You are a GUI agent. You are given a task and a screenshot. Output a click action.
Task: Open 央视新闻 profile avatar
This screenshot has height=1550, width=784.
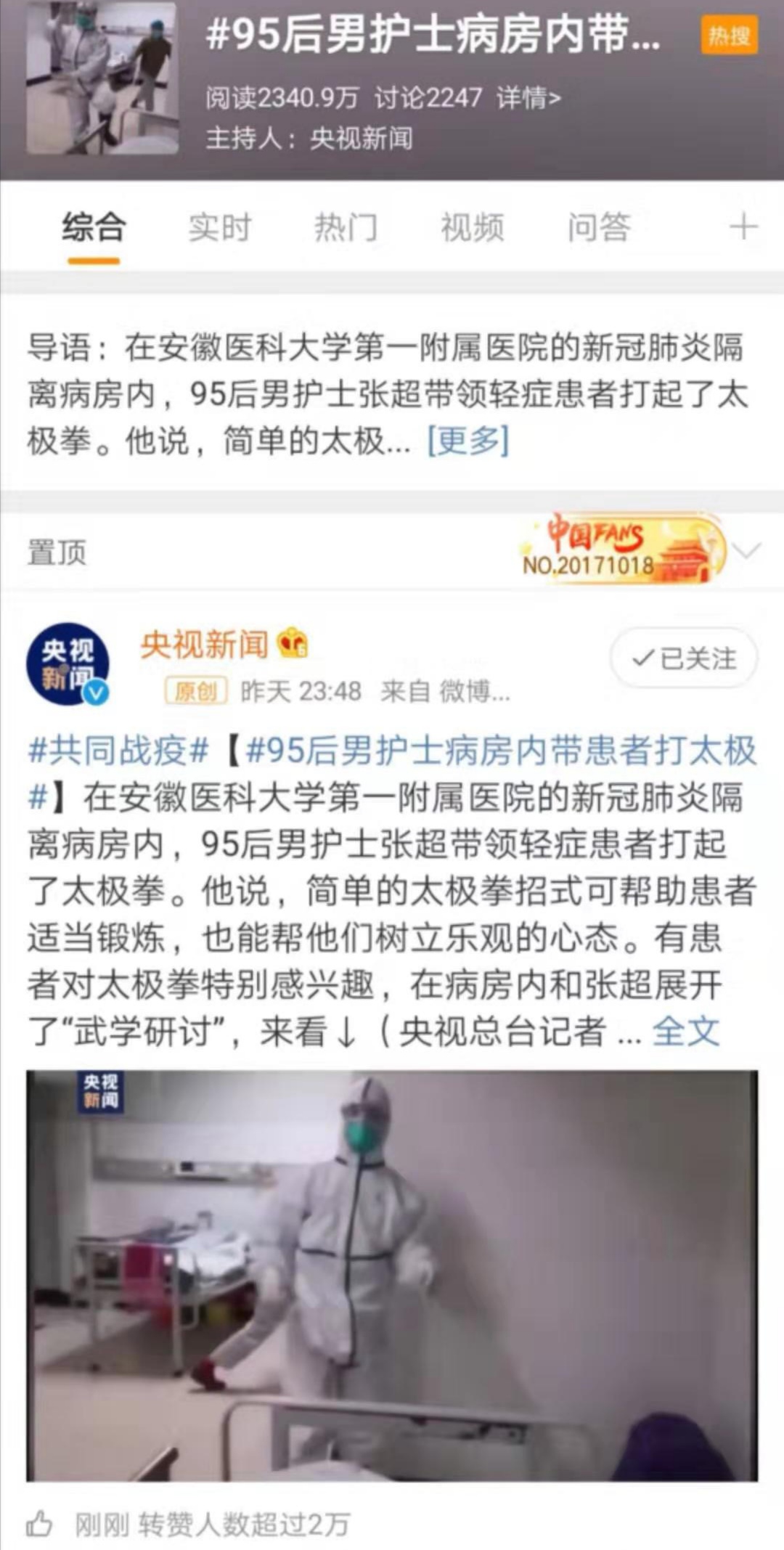click(68, 664)
